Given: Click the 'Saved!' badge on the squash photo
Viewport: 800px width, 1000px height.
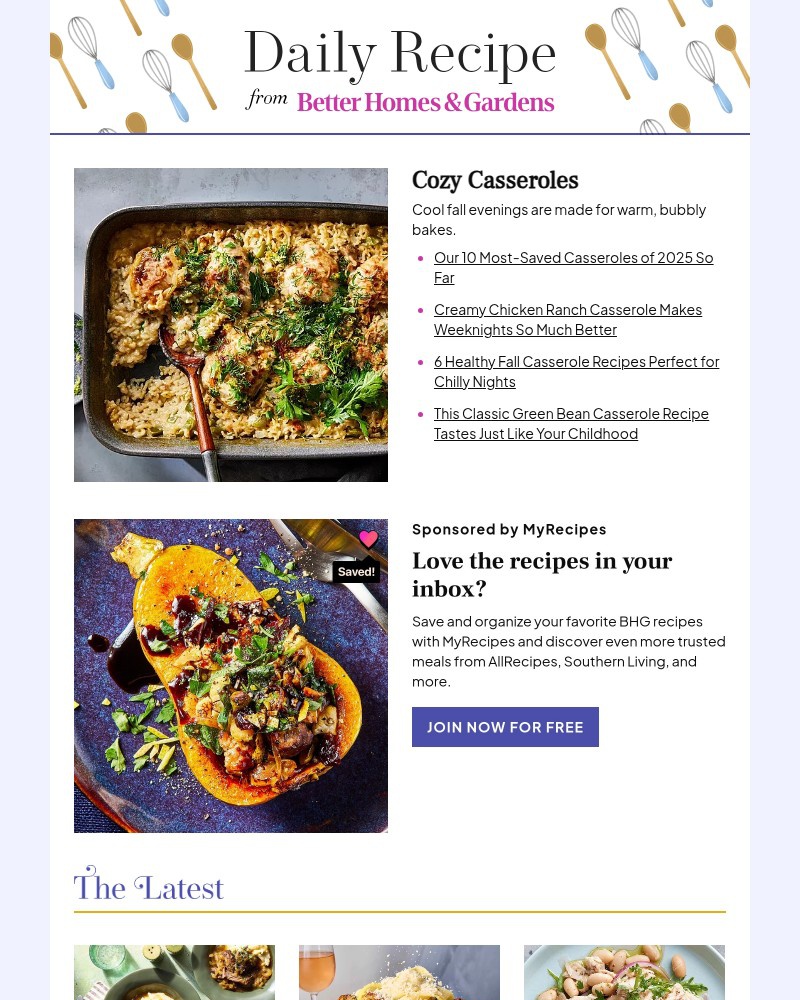Looking at the screenshot, I should pos(356,571).
